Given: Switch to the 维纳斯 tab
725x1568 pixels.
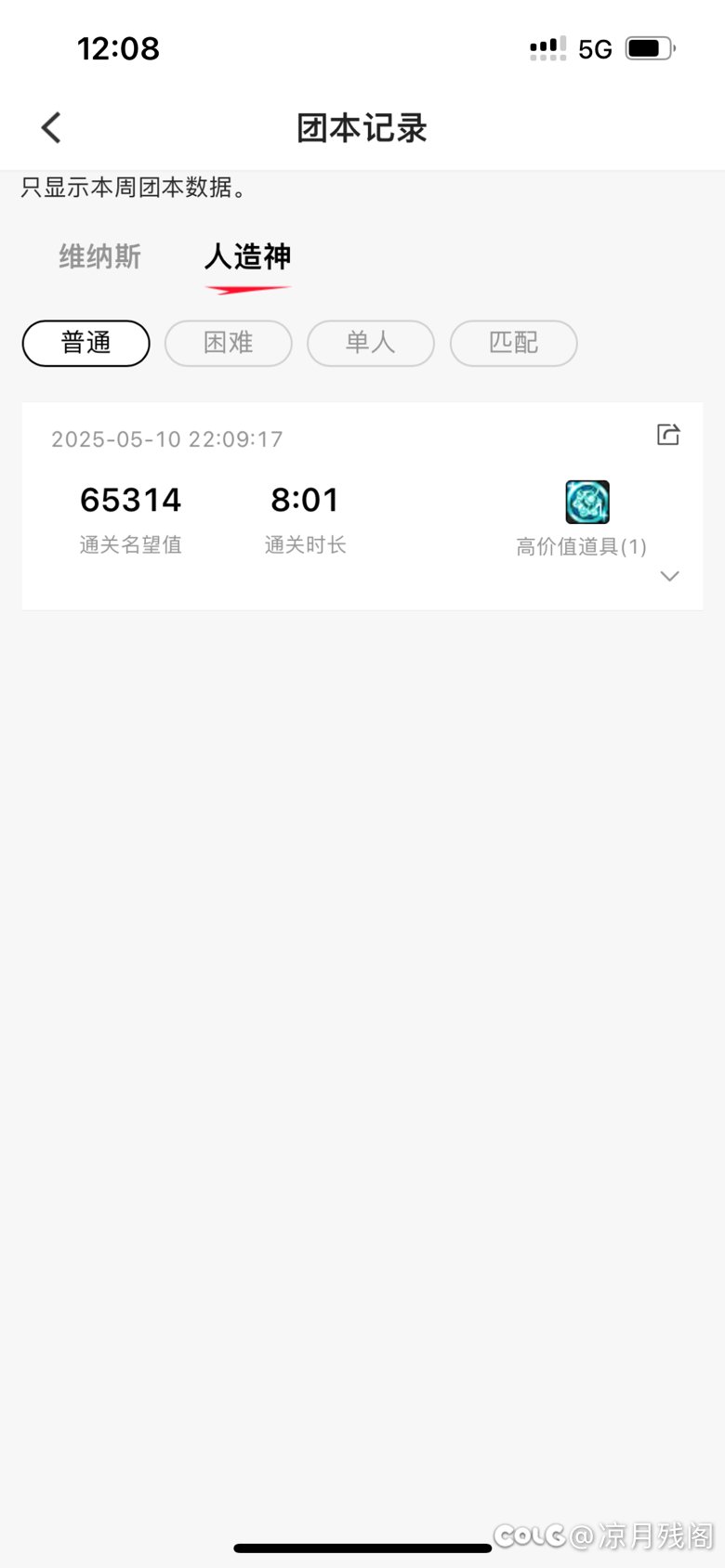Looking at the screenshot, I should pyautogui.click(x=99, y=256).
